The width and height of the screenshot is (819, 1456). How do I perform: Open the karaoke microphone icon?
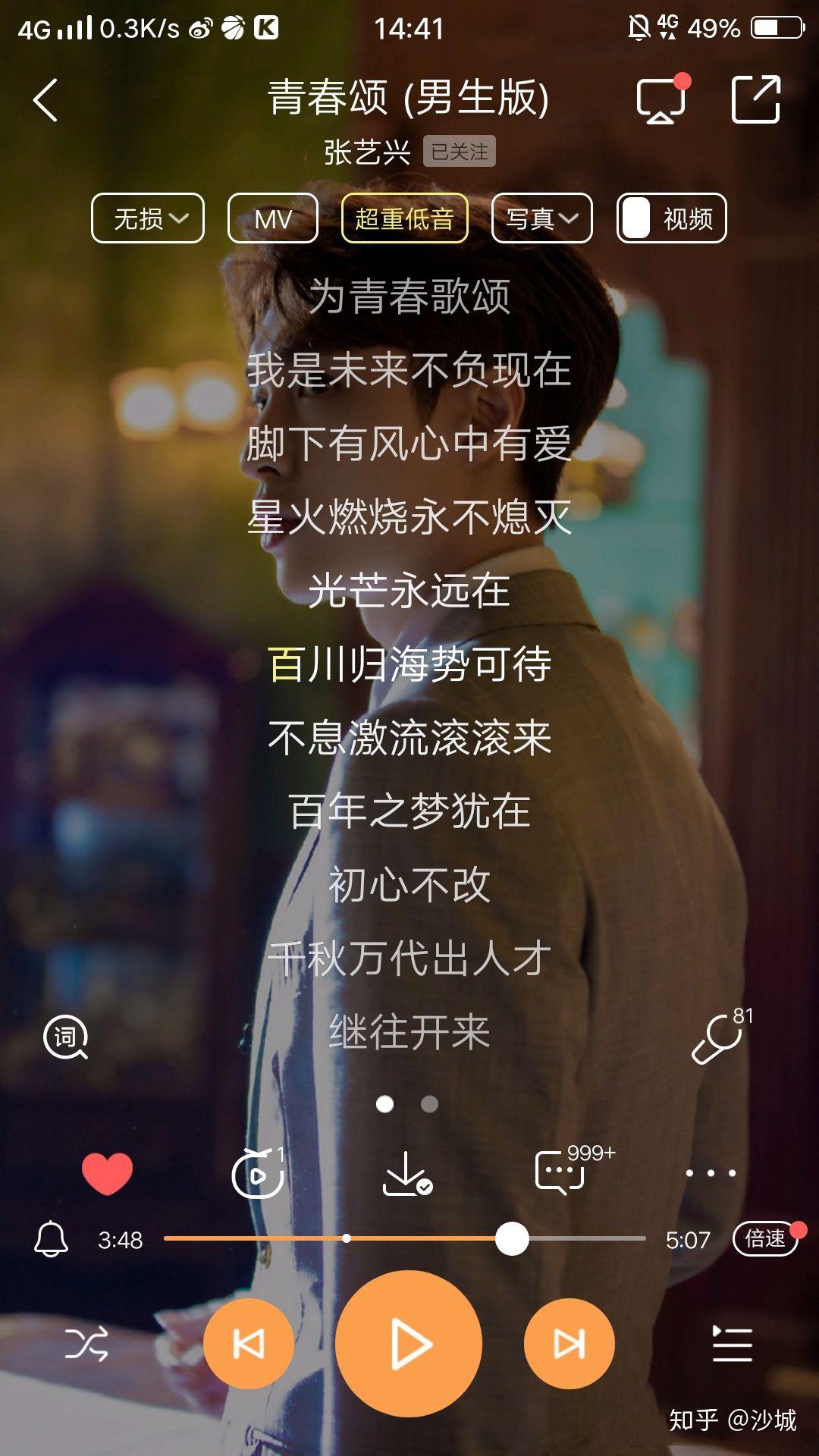(x=719, y=1037)
